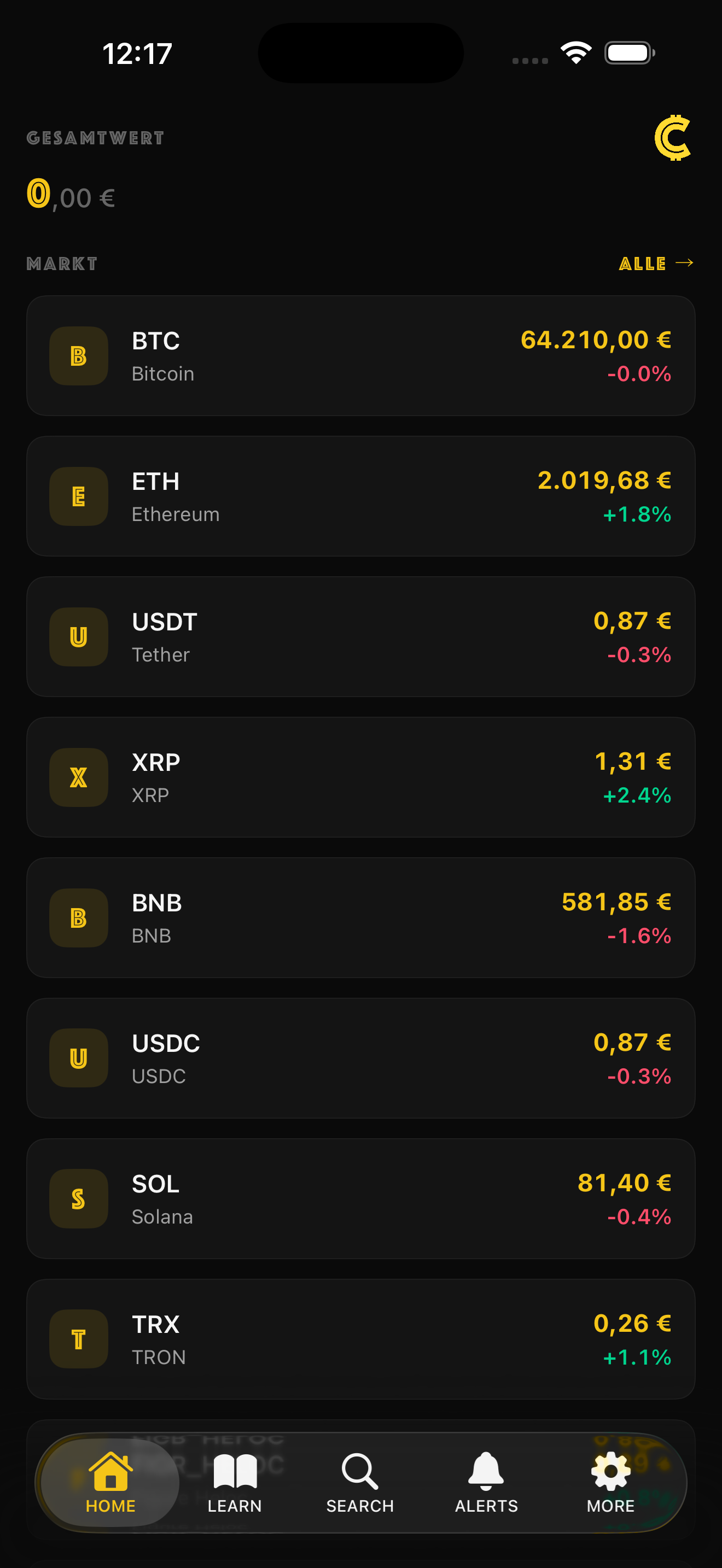This screenshot has height=1568, width=722.
Task: Expand the market list with the arrow
Action: 685,263
